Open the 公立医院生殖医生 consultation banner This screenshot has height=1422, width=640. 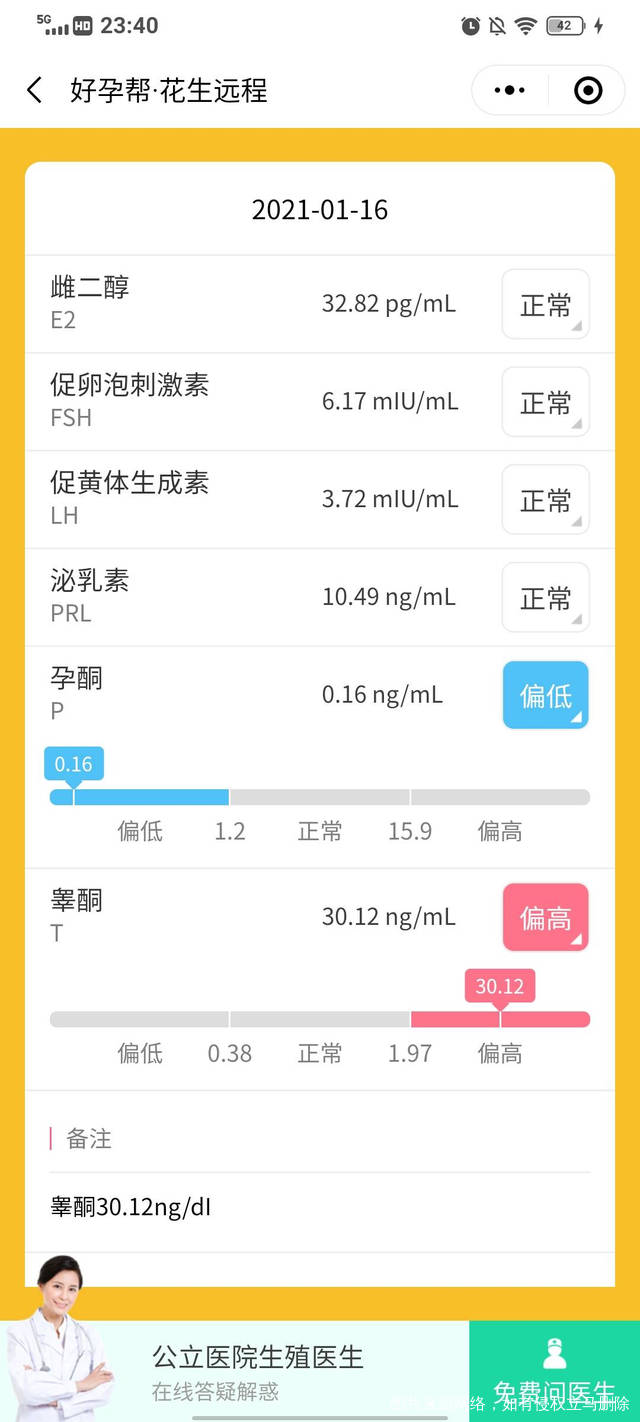257,1371
